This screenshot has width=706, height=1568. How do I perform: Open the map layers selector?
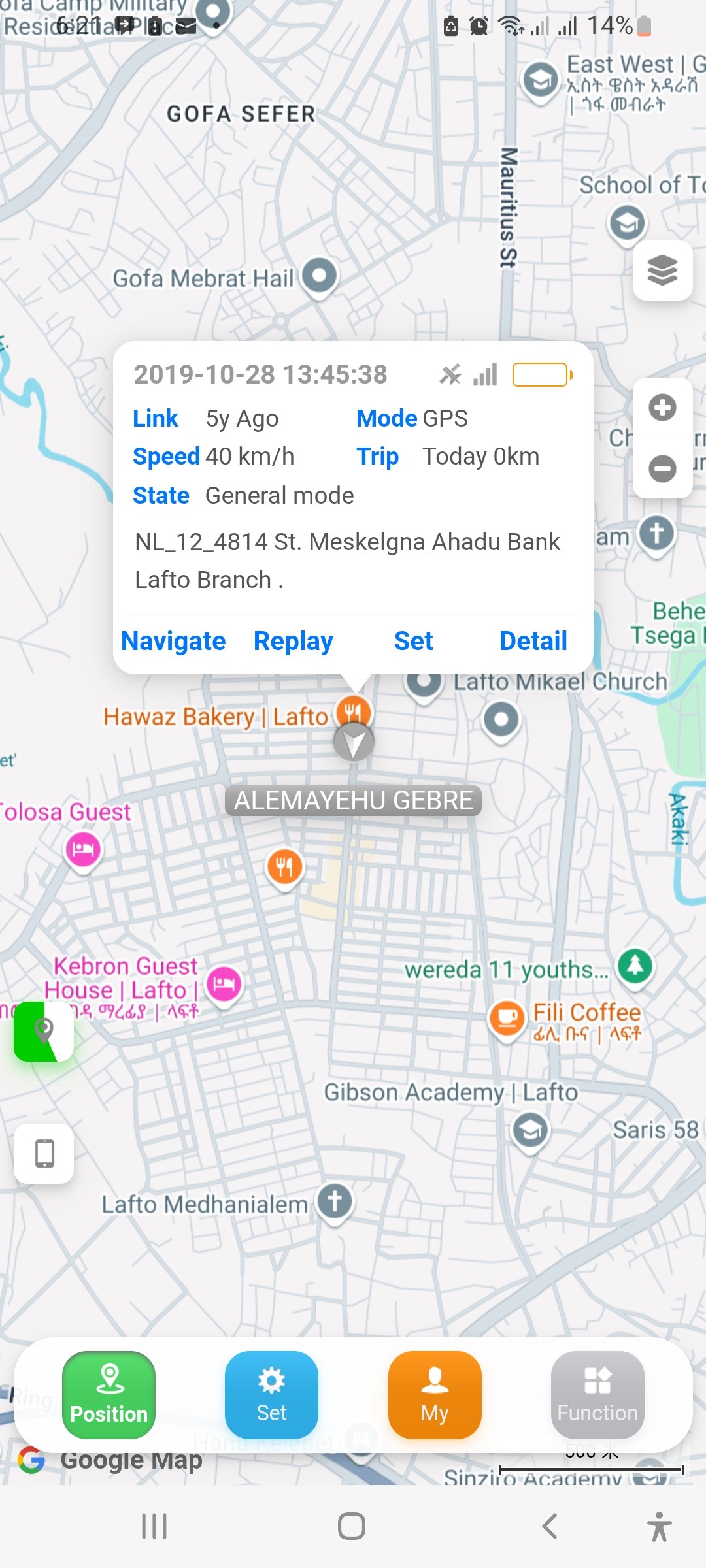coord(662,270)
